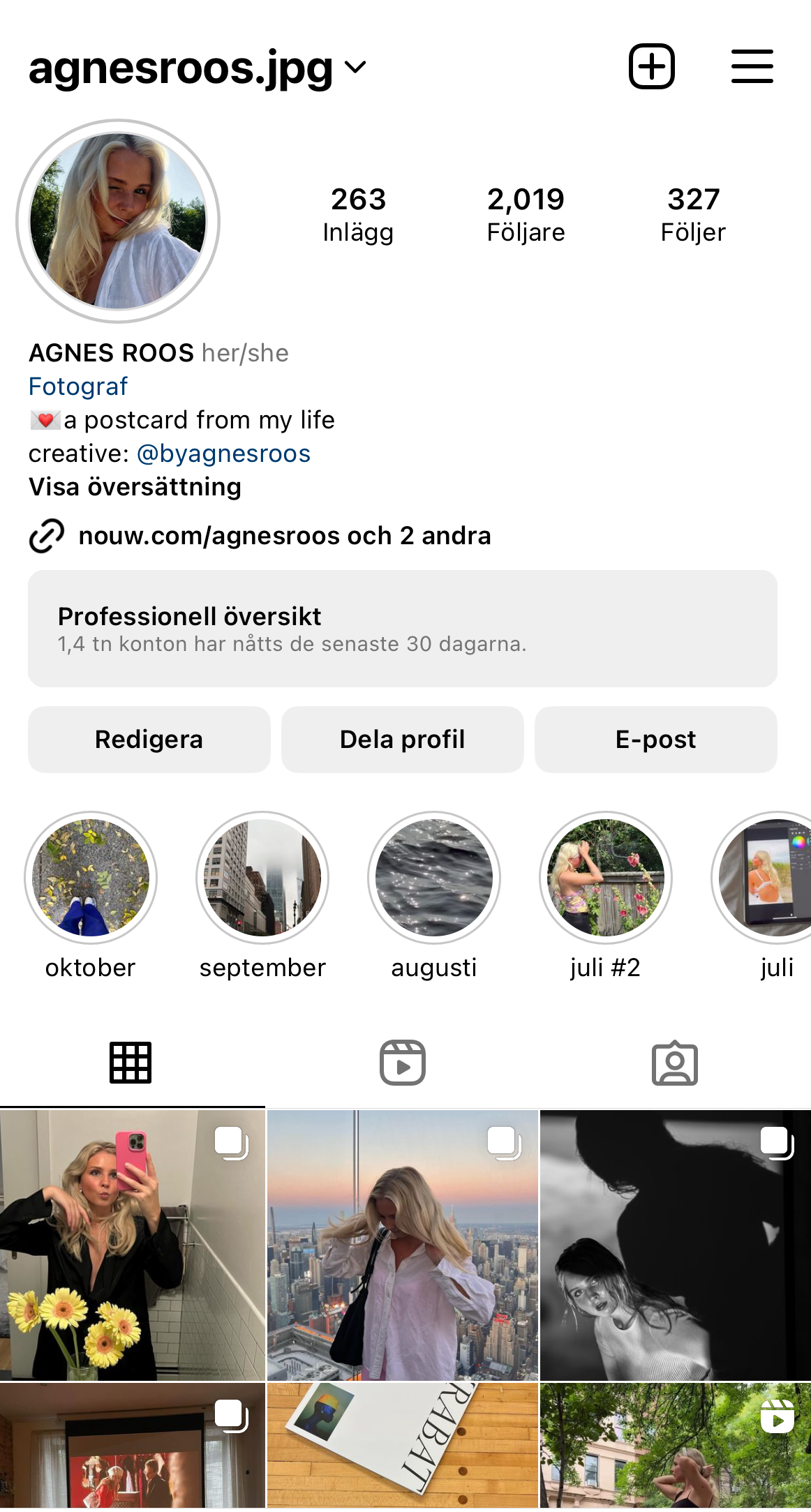Open the oktober story highlight
Viewport: 811px width, 1512px height.
pos(91,877)
